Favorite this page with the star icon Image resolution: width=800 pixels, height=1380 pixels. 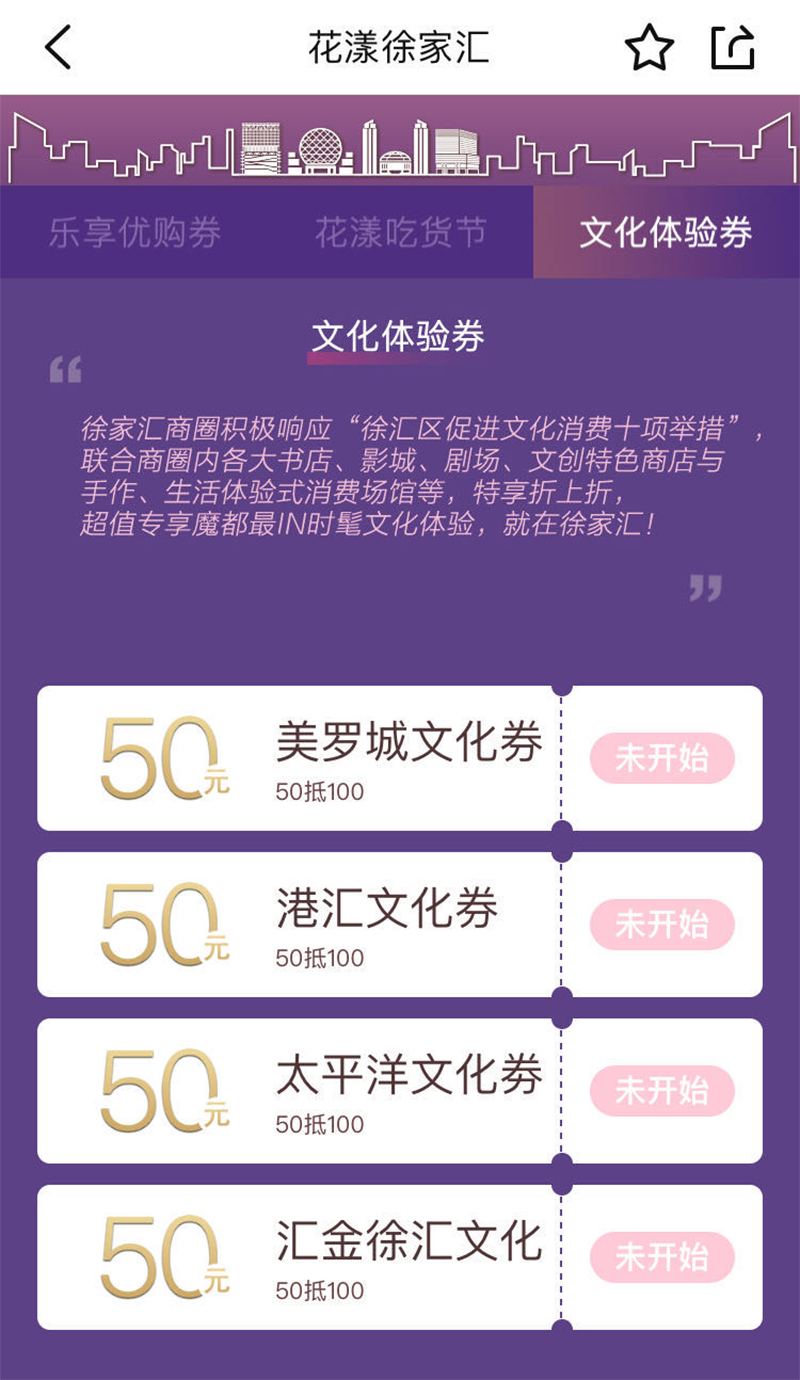click(x=649, y=48)
